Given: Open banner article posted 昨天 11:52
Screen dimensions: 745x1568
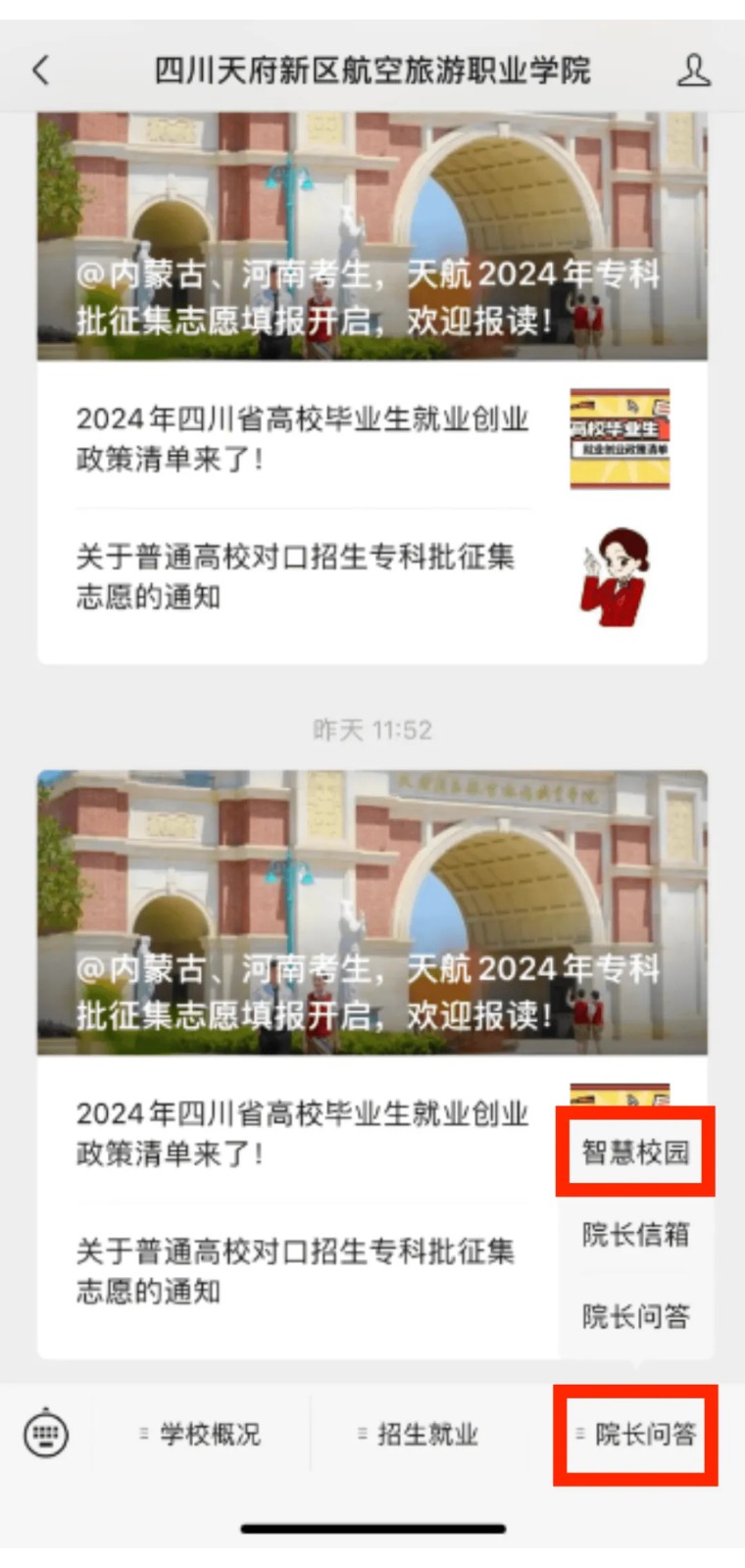Looking at the screenshot, I should point(372,913).
